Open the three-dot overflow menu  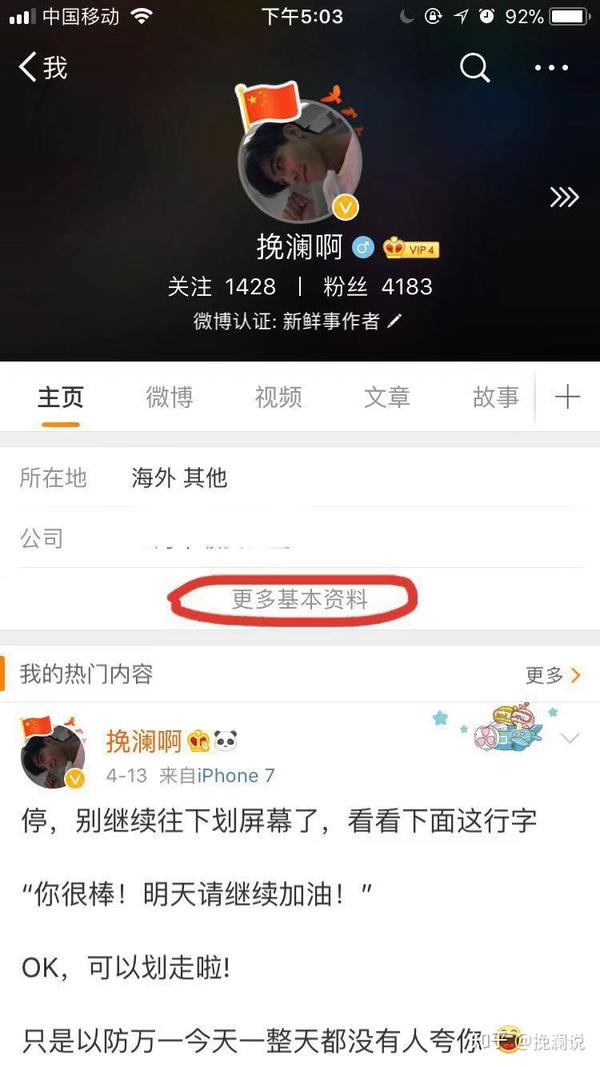click(x=551, y=68)
